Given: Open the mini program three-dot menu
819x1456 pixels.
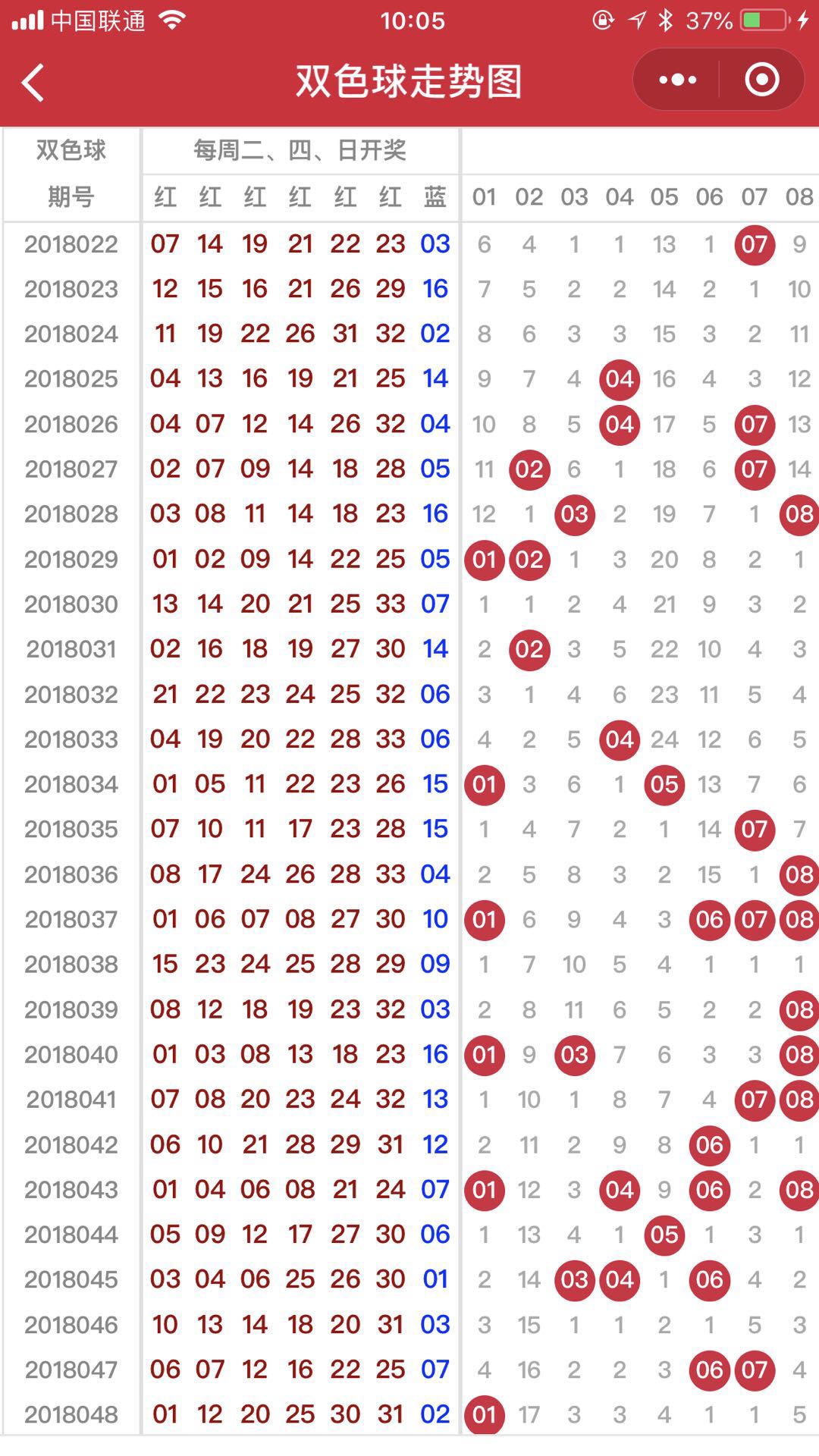Looking at the screenshot, I should pyautogui.click(x=677, y=80).
